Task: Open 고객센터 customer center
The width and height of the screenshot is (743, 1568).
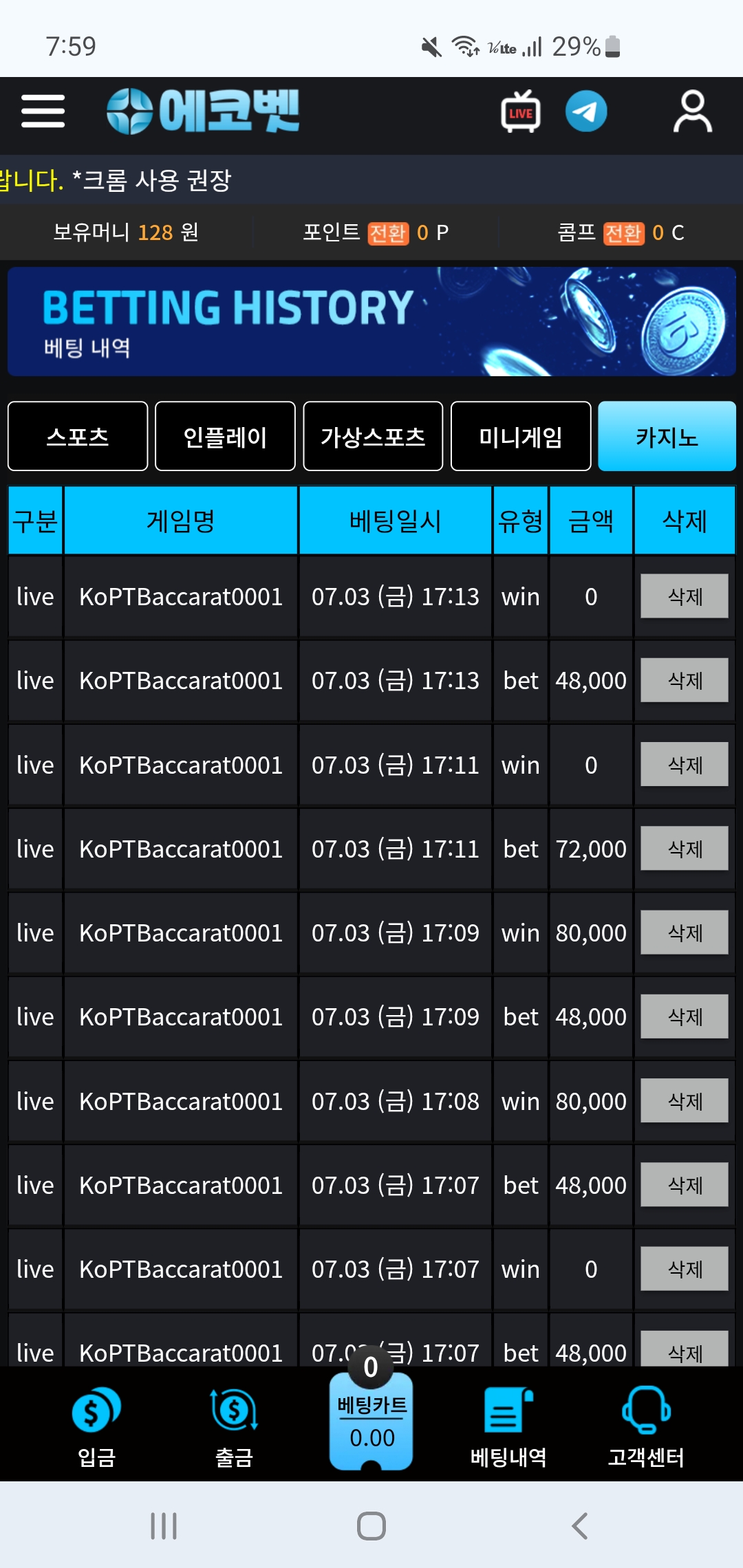Action: tap(646, 1427)
